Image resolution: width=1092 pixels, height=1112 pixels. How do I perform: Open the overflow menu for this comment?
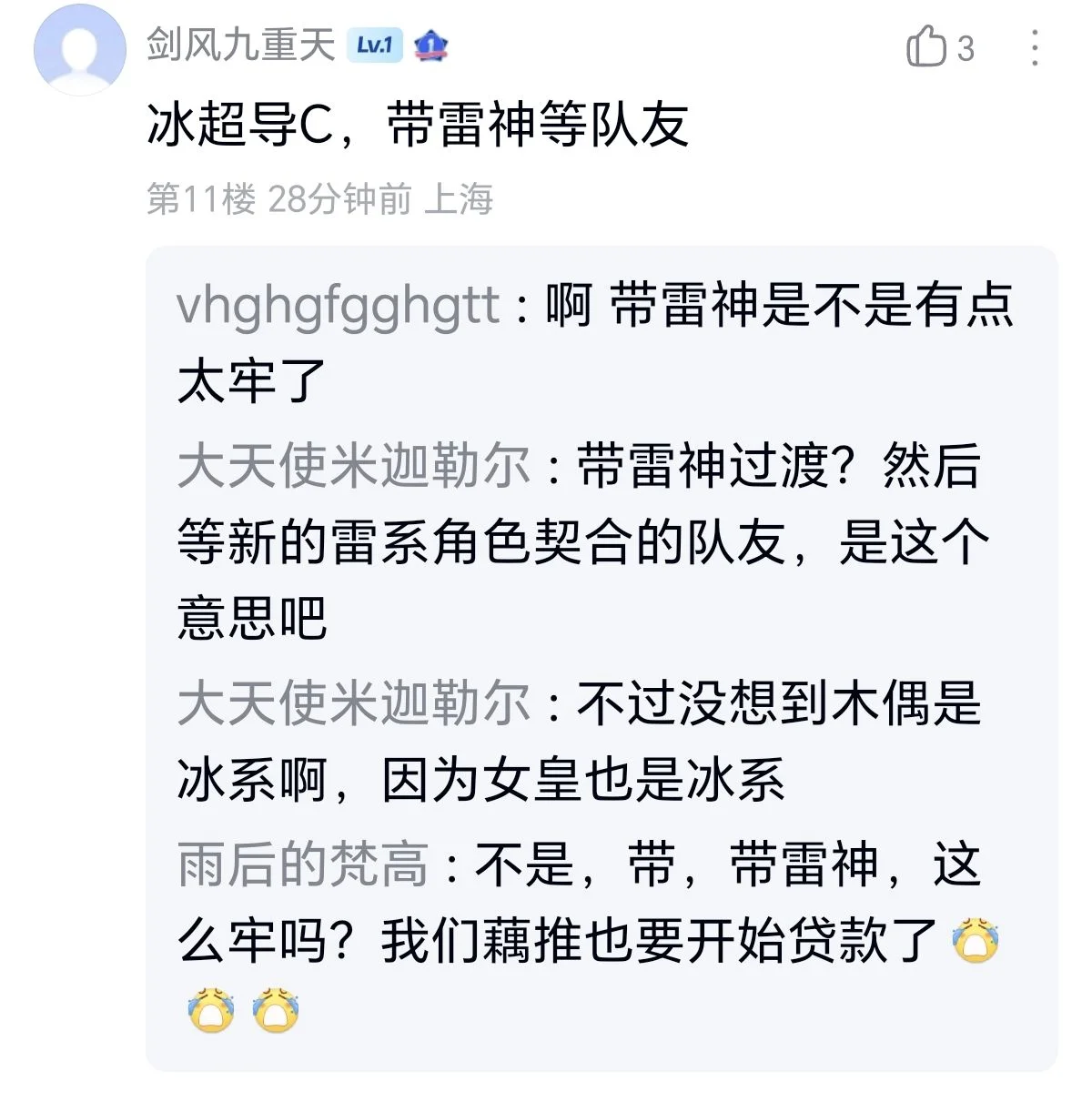(x=1035, y=47)
